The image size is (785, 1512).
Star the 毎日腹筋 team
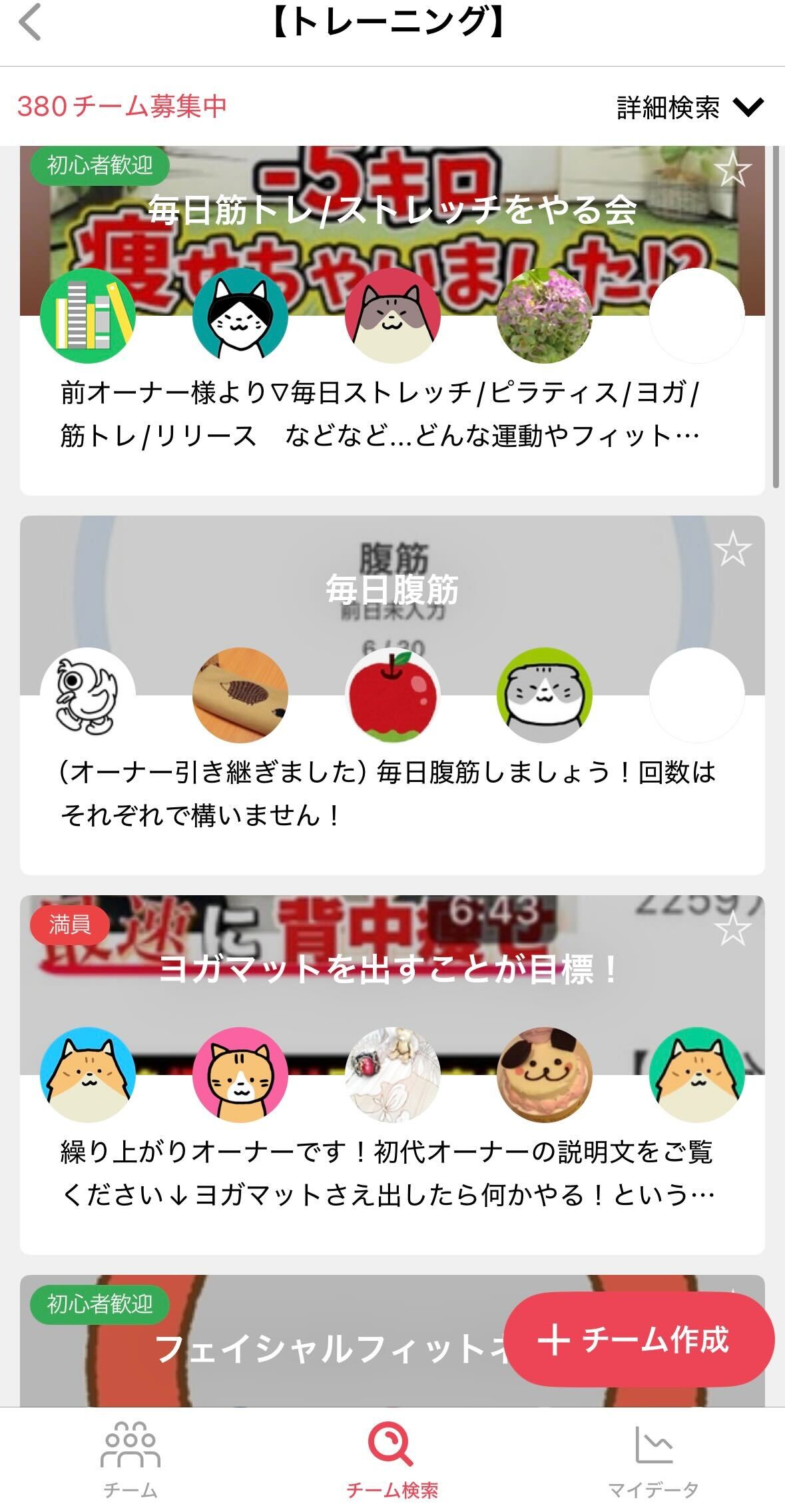click(x=732, y=549)
